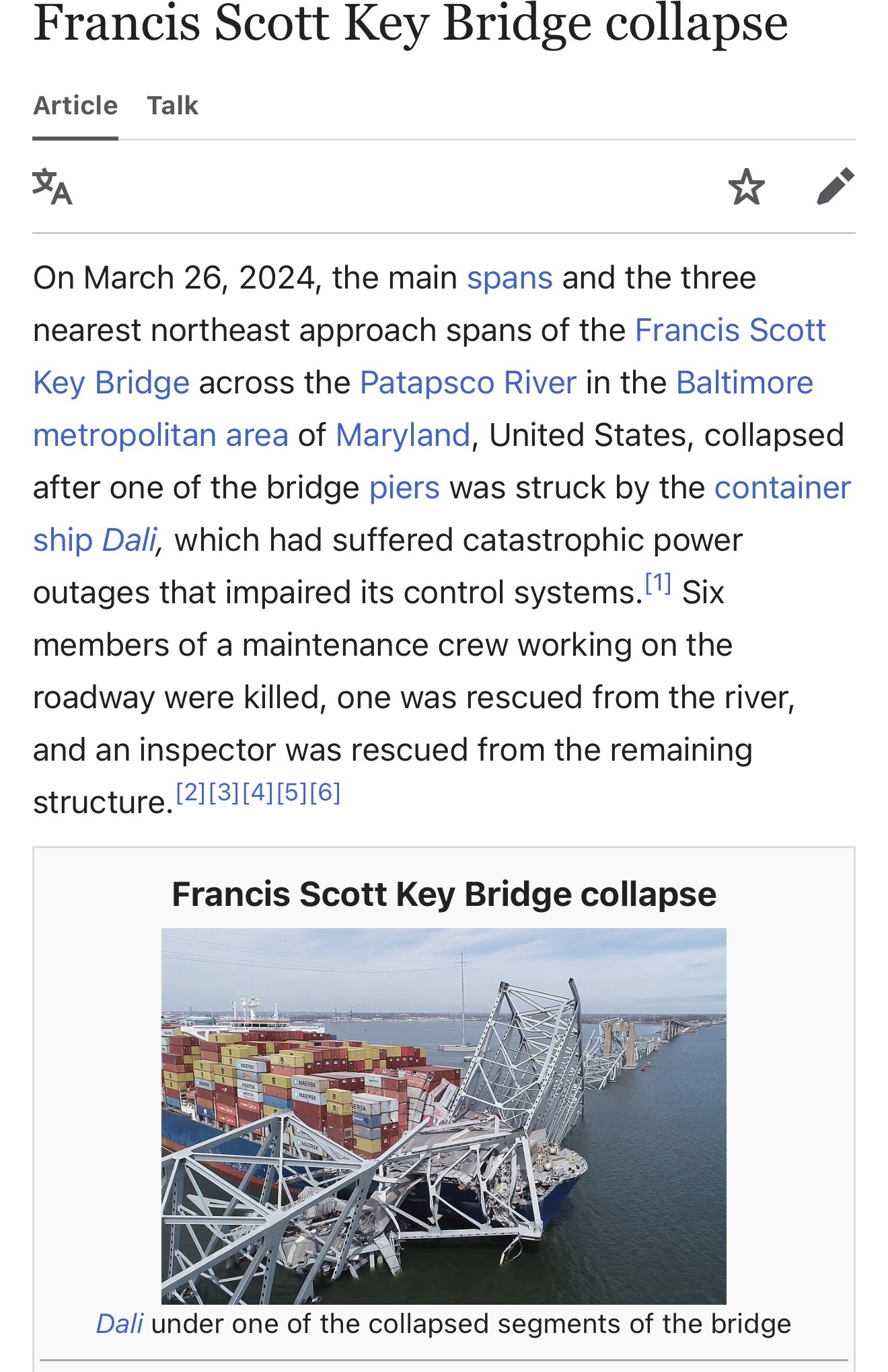Open the Francis Scott Key Bridge link
Viewport: 888px width, 1372px height.
point(730,330)
